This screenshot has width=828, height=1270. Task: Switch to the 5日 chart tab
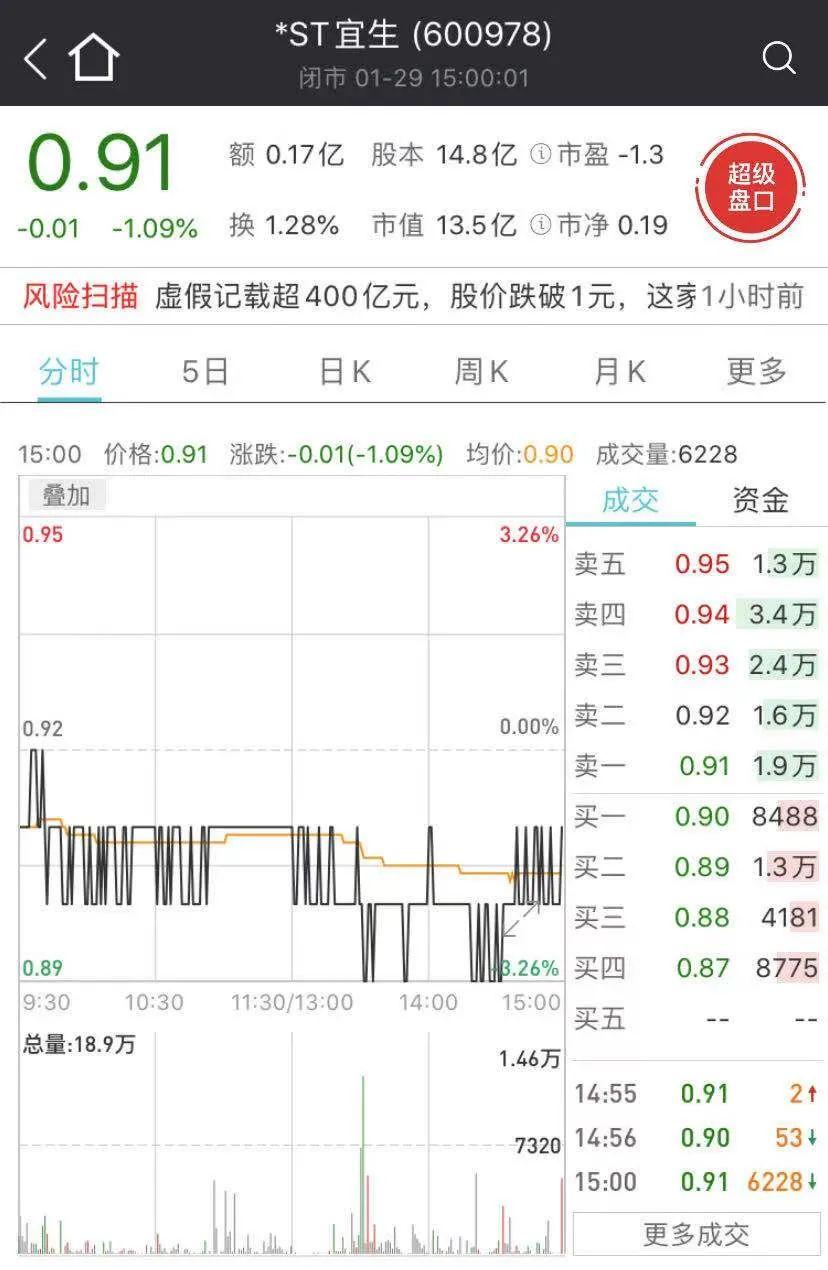click(x=205, y=372)
